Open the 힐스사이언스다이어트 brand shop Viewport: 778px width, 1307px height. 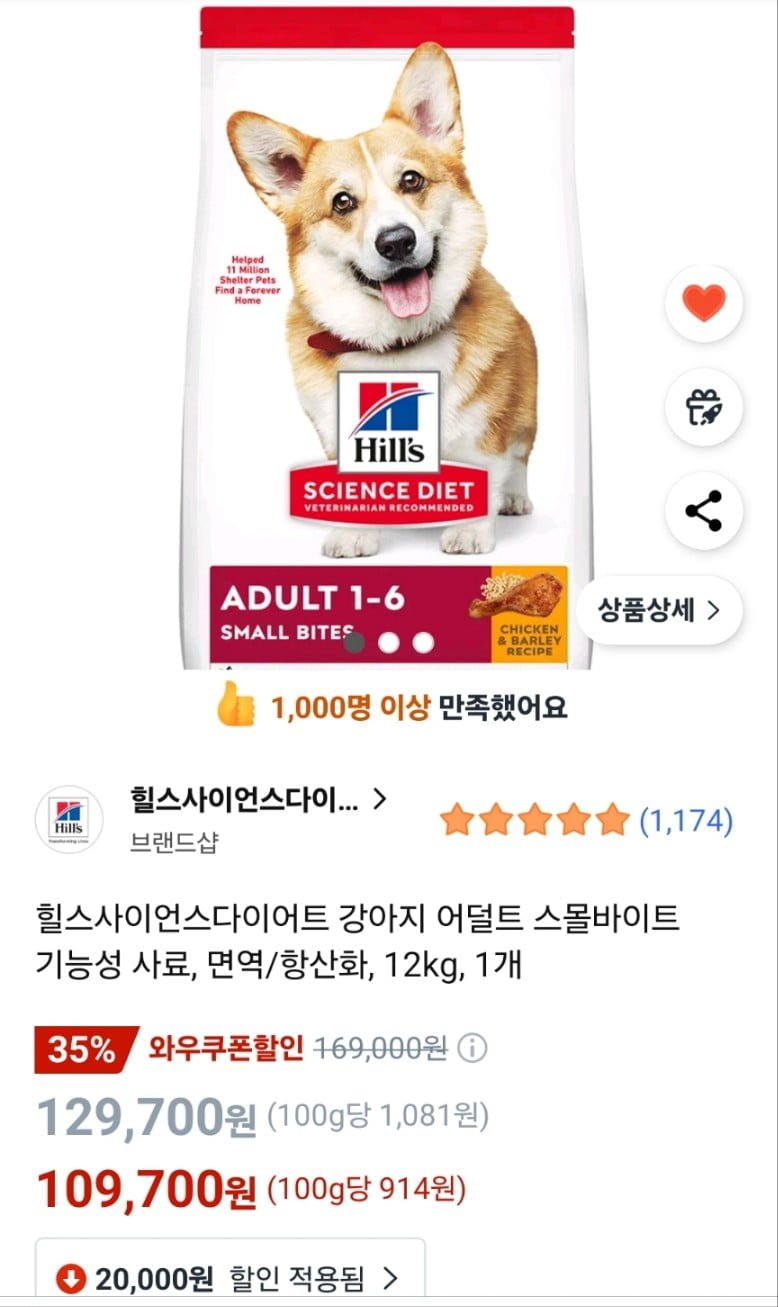point(257,800)
